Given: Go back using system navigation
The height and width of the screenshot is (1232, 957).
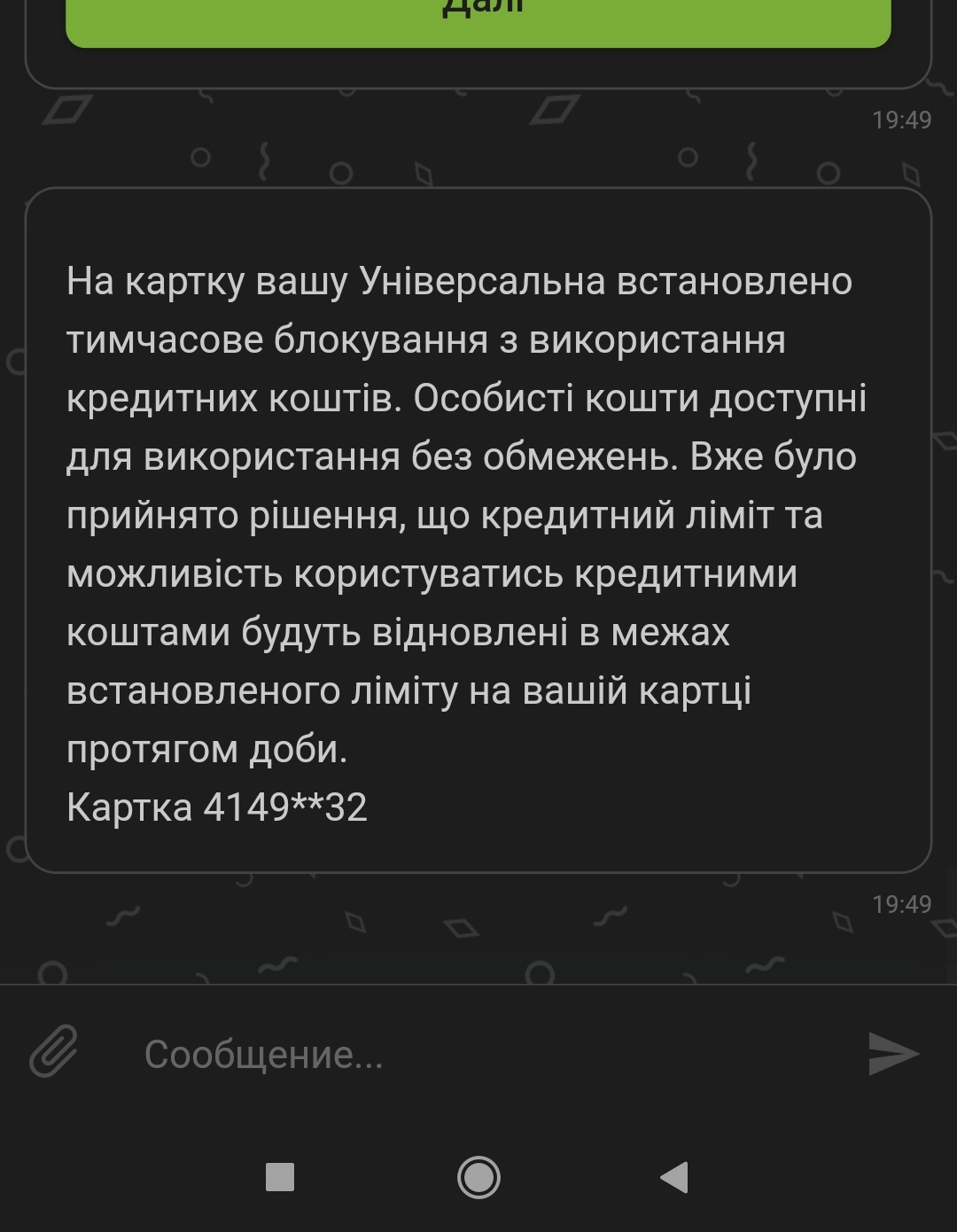Looking at the screenshot, I should point(675,1177).
